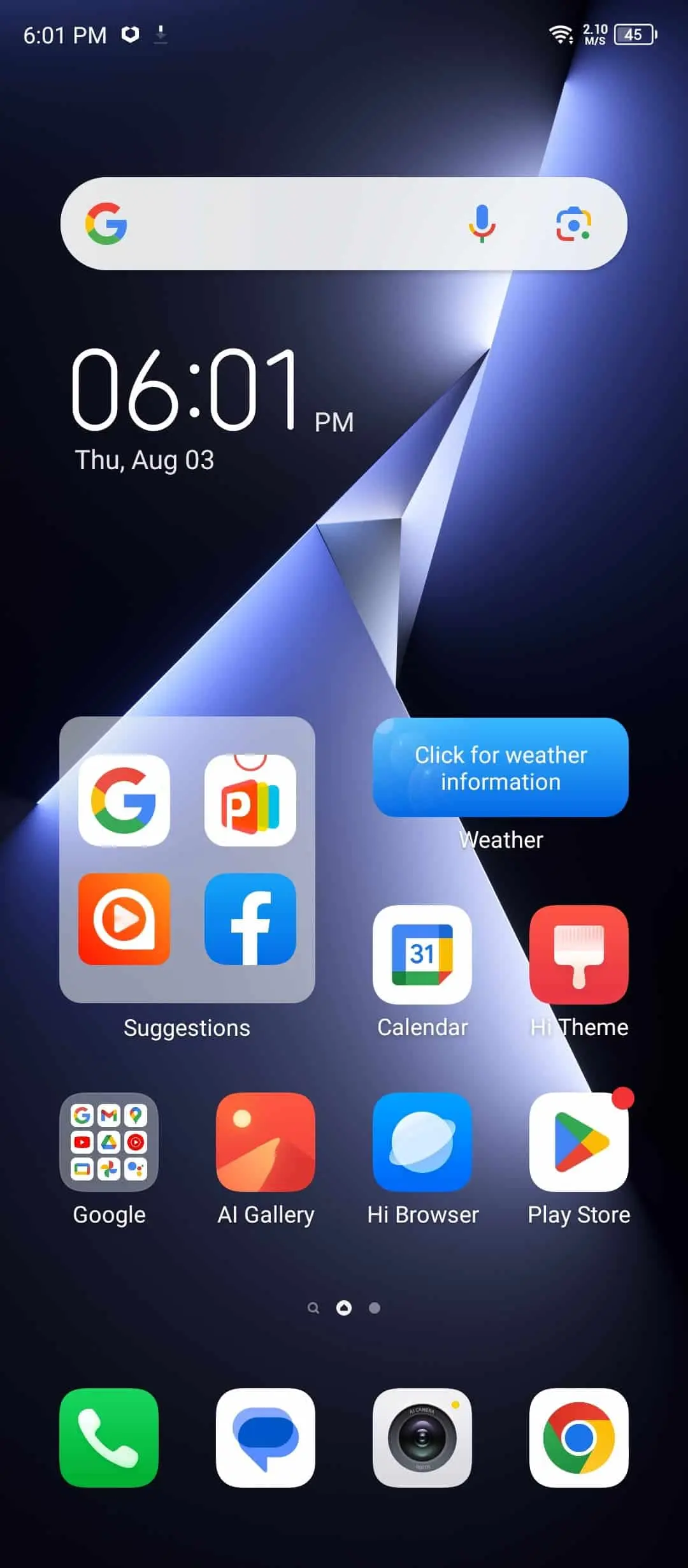Open the Facebook app in Suggestions

click(x=250, y=919)
